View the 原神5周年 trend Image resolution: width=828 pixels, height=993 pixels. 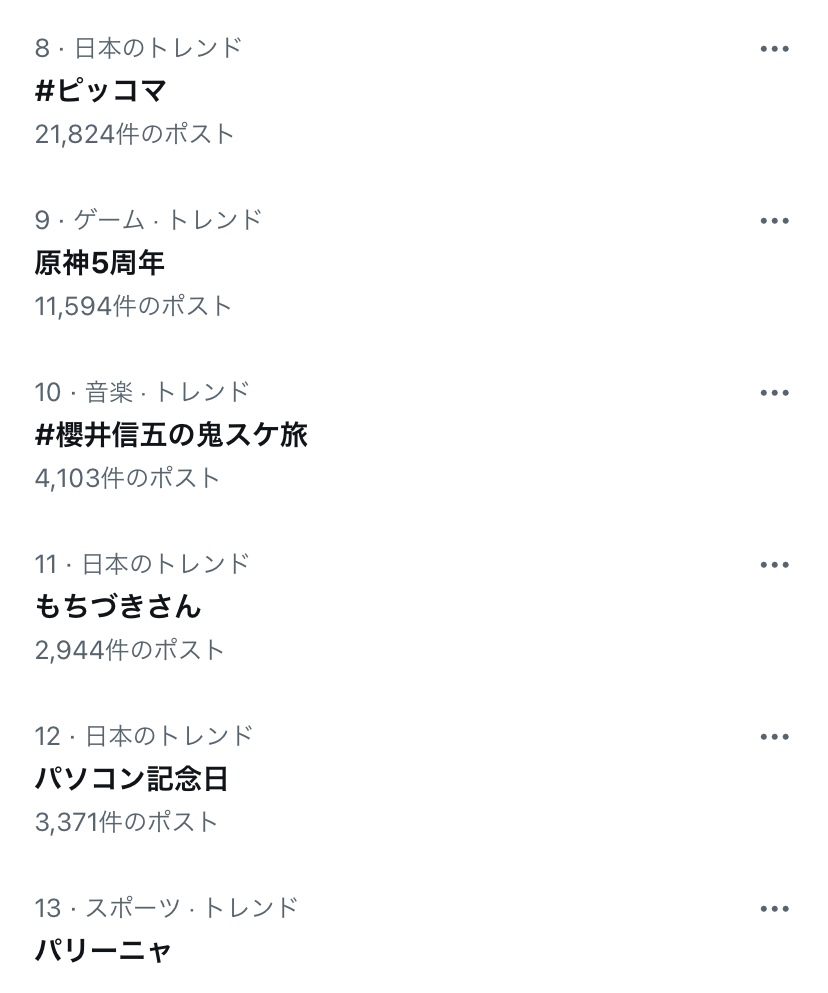(x=99, y=263)
